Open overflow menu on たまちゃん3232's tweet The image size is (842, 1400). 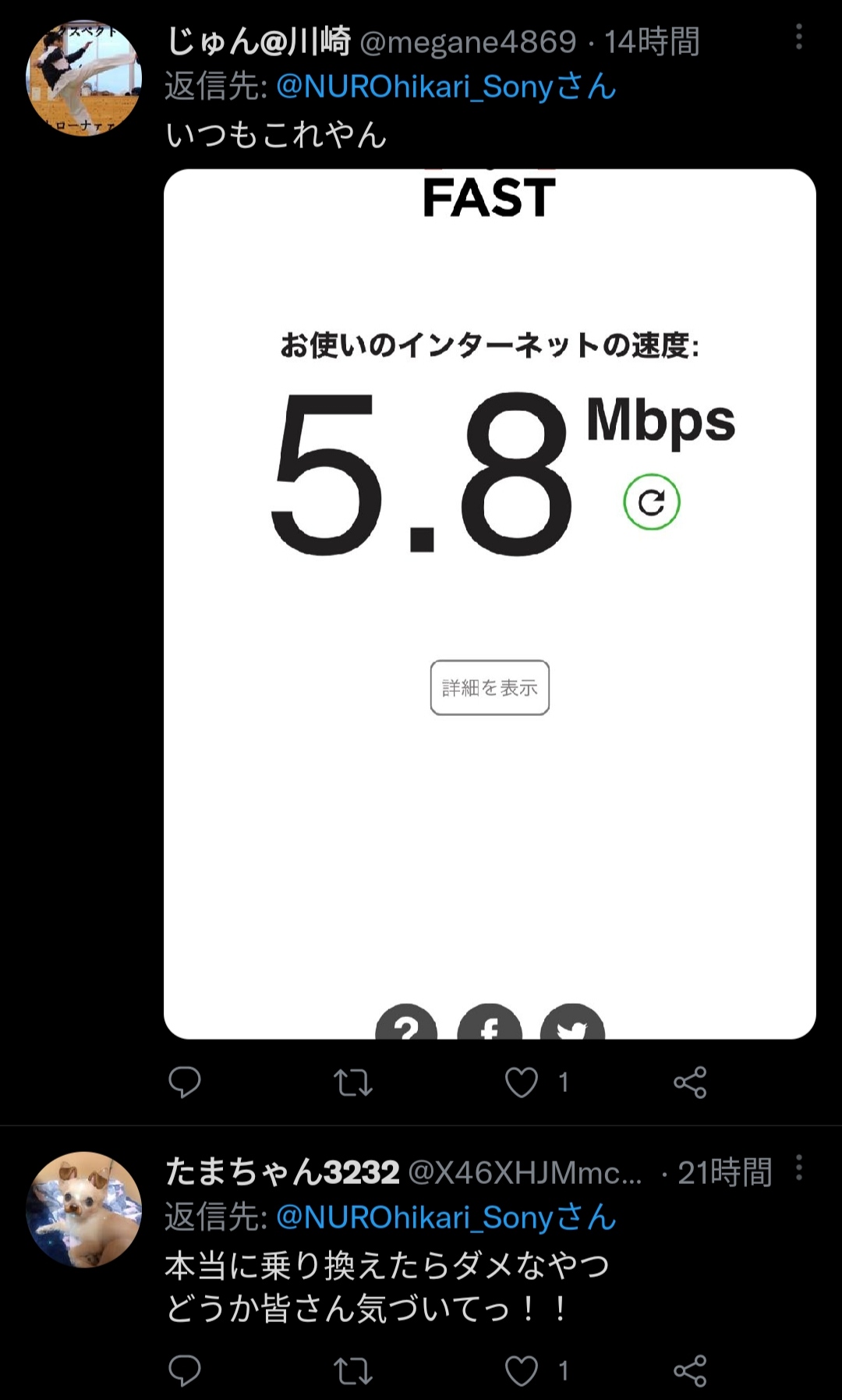tap(798, 1168)
